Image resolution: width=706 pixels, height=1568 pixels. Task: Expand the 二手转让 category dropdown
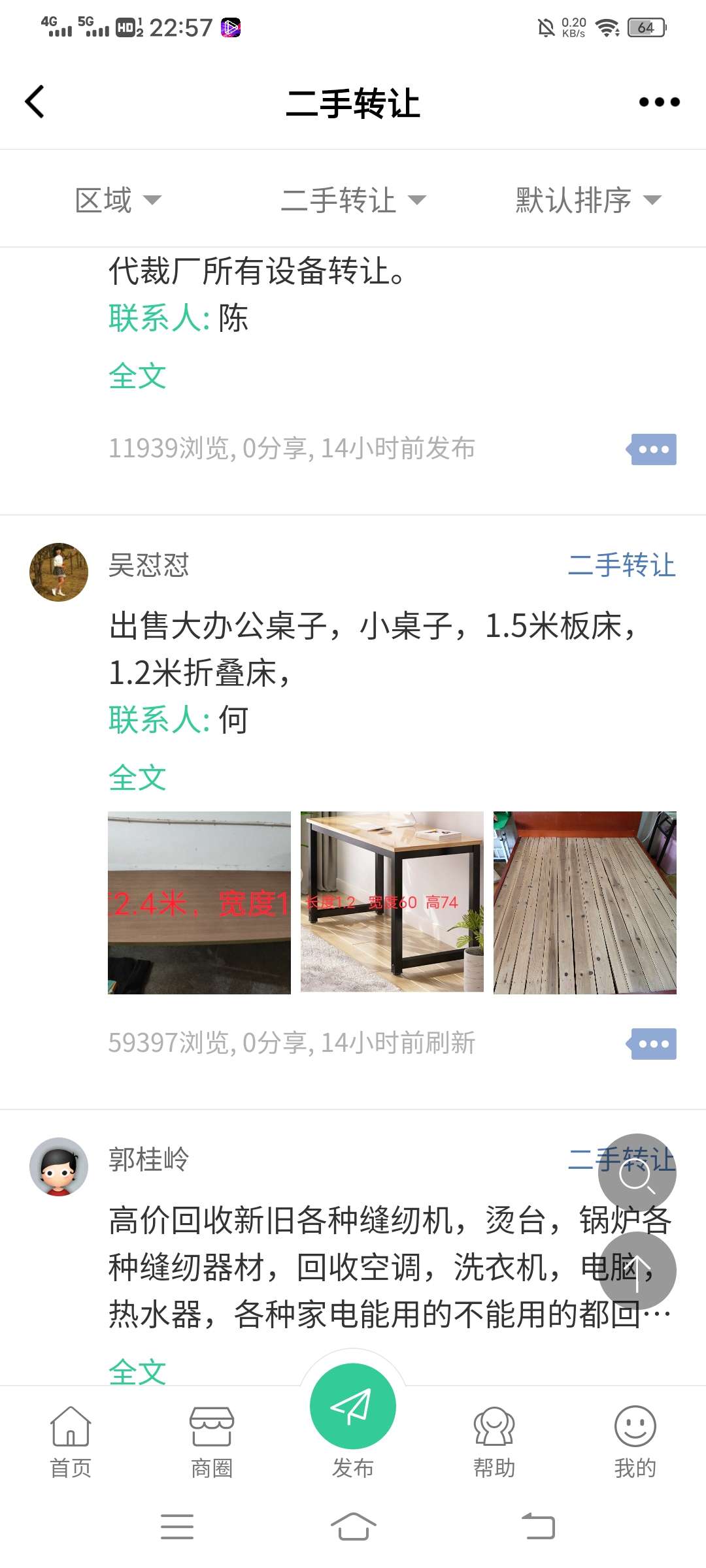(x=353, y=200)
